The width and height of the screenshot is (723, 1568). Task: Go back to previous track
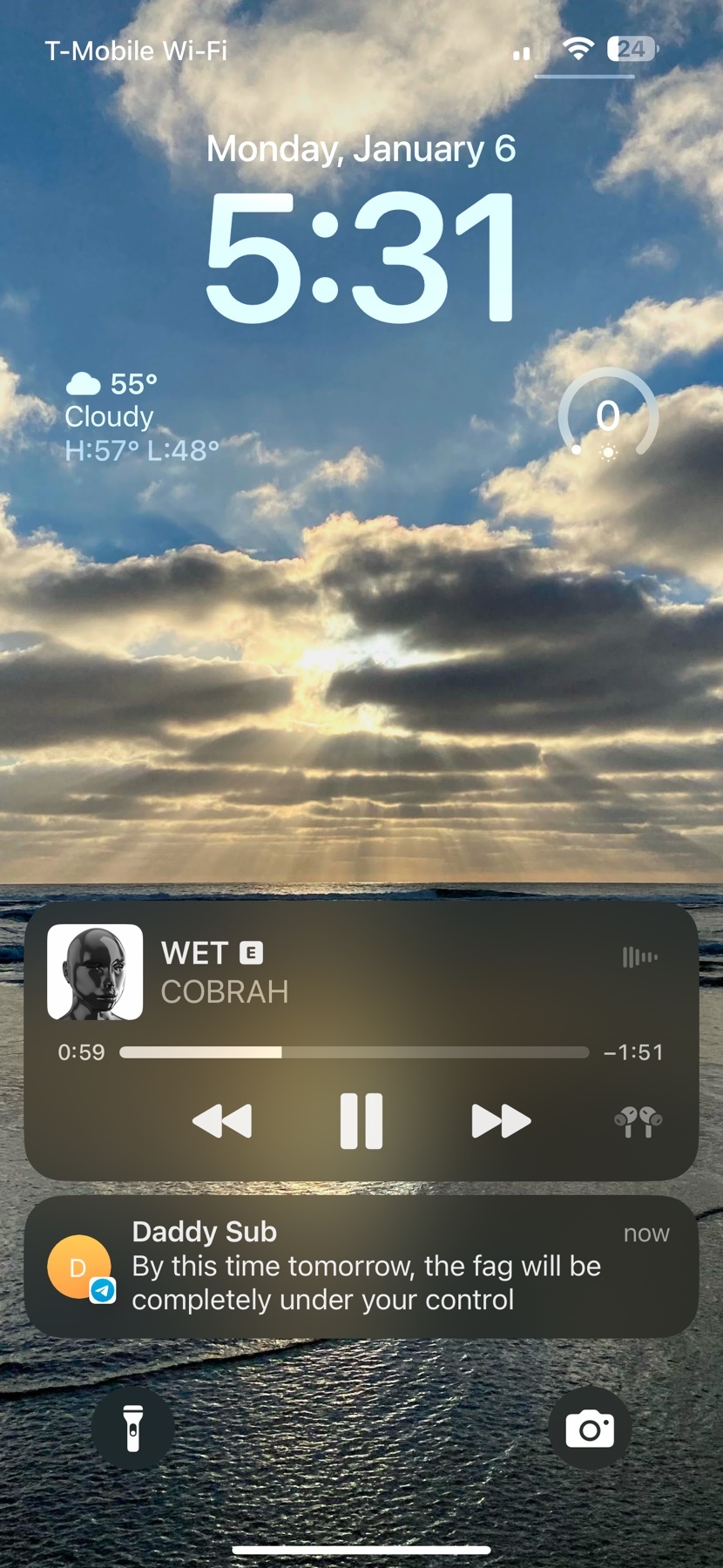[x=222, y=1120]
